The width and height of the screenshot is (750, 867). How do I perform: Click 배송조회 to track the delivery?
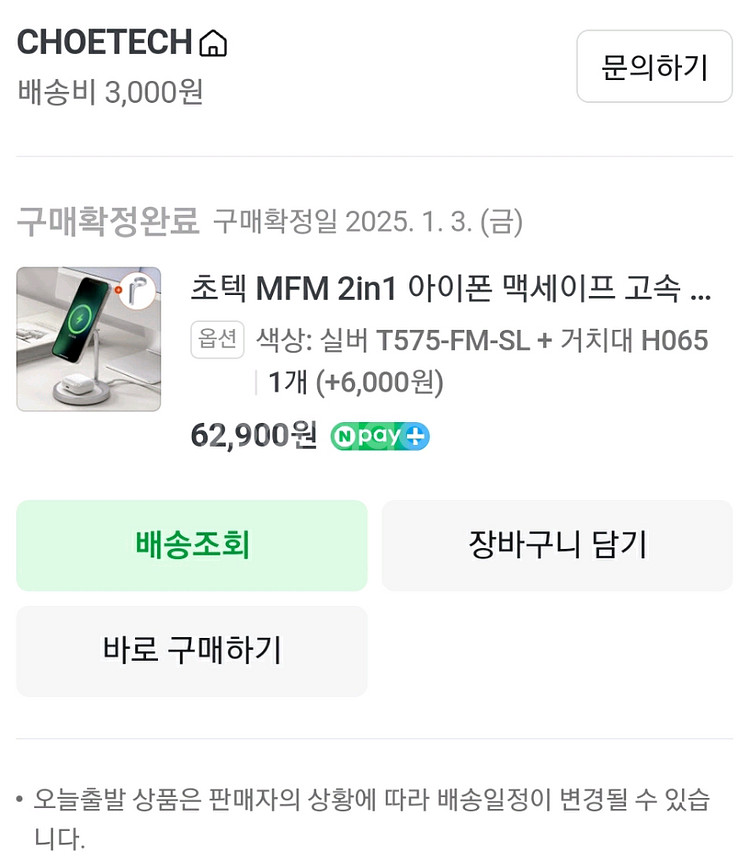pos(190,545)
